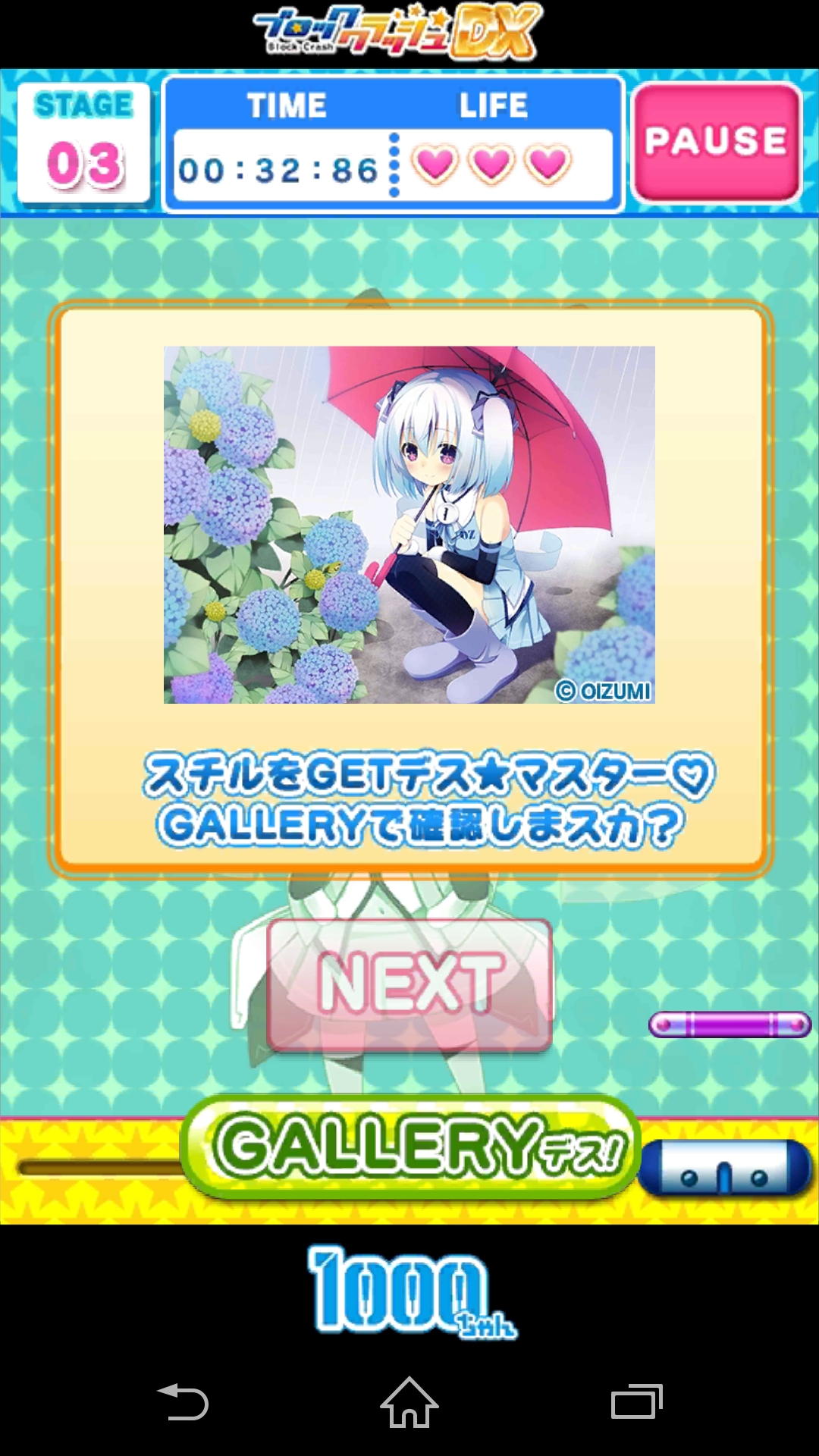Go back with system back button
The image size is (819, 1456).
click(x=183, y=1401)
